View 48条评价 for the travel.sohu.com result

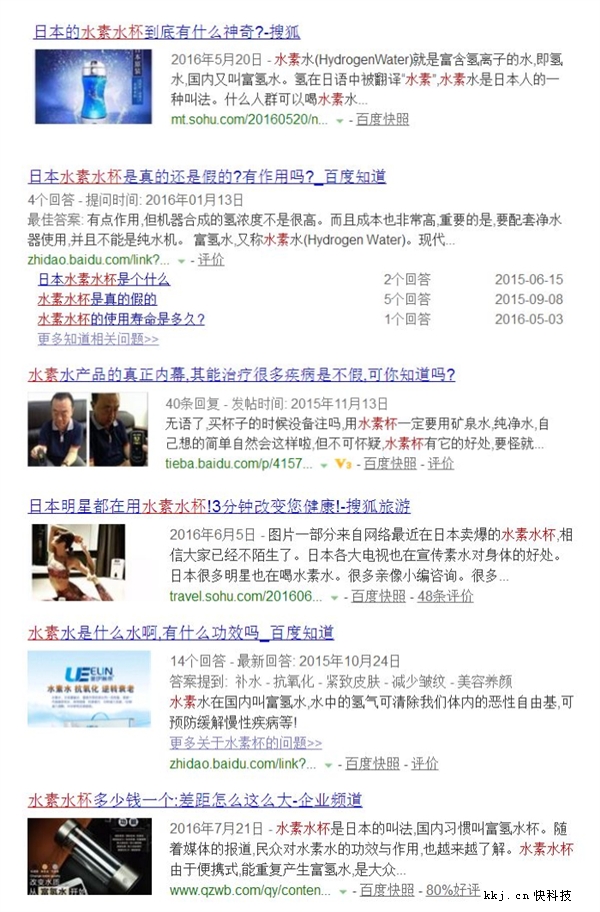445,595
